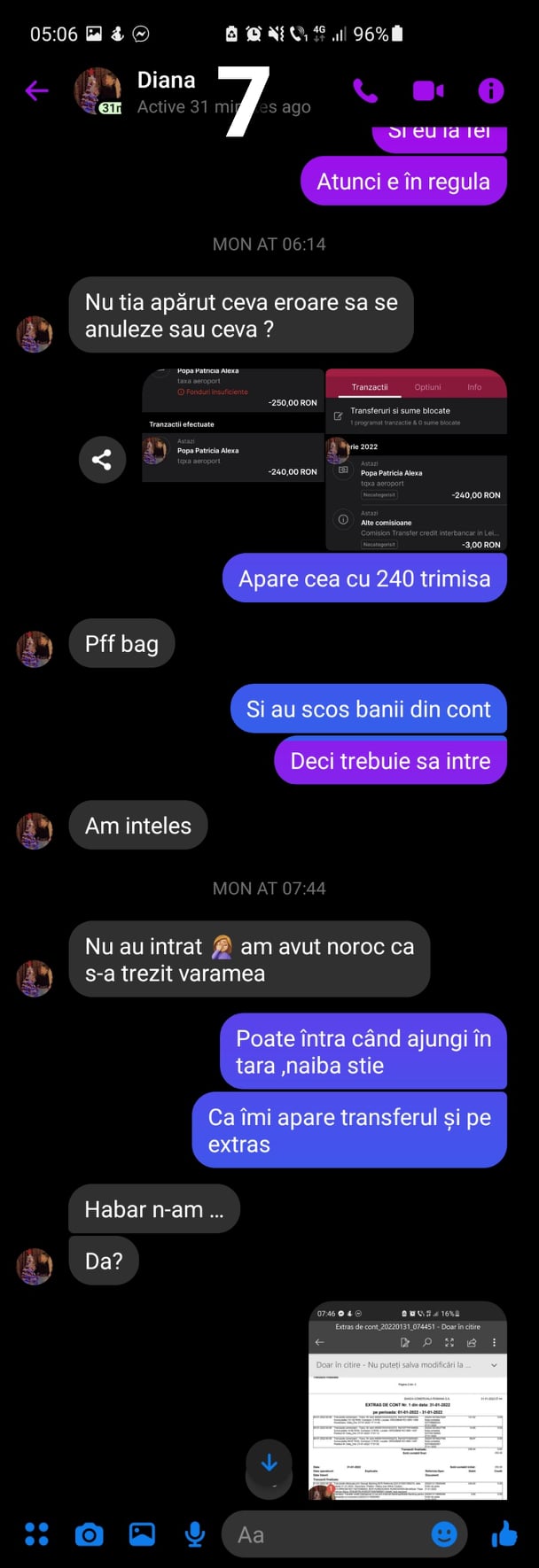Focus the Aa message input field
This screenshot has width=539, height=1568.
328,1534
